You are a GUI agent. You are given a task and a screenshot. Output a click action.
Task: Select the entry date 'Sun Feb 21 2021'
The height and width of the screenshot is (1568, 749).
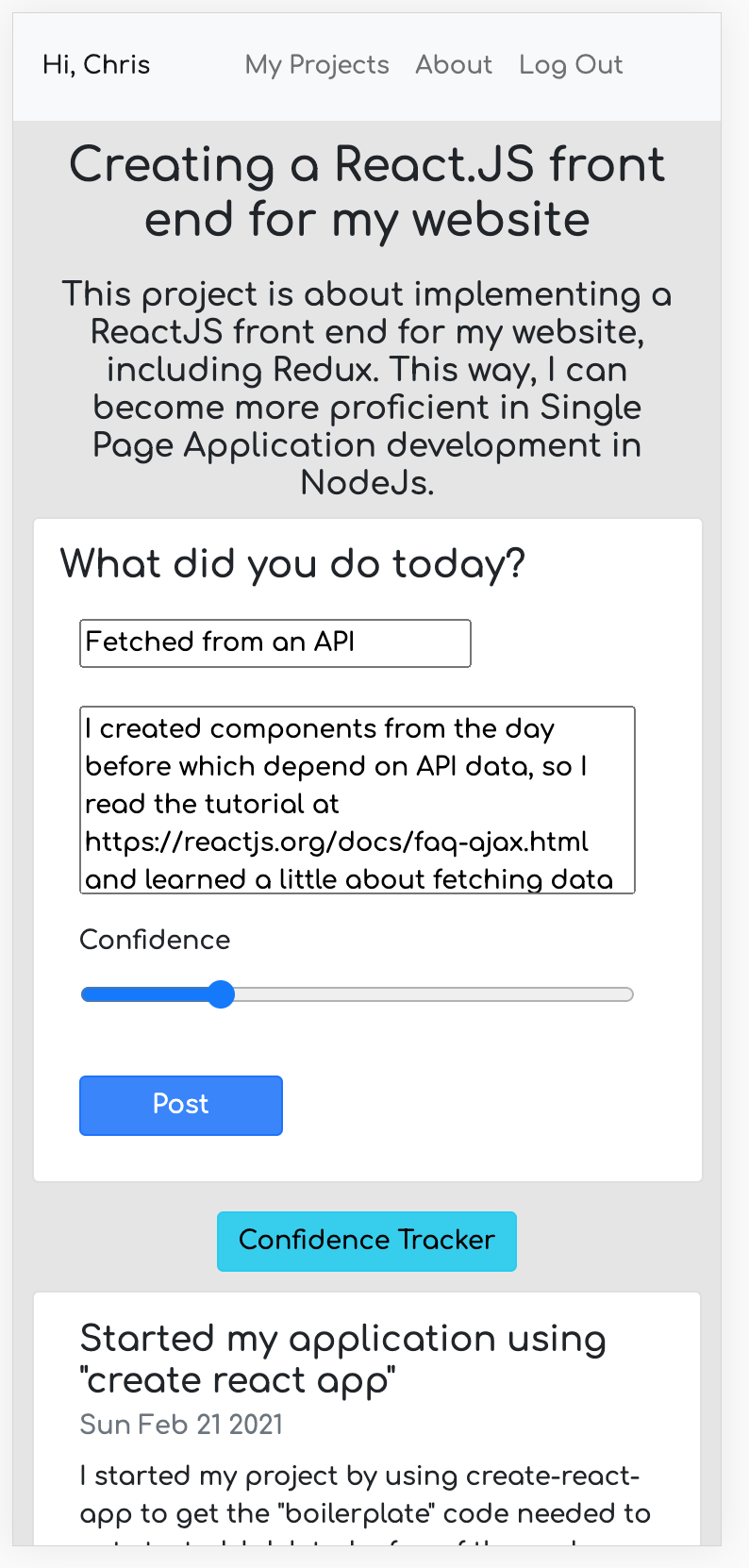pos(181,1425)
